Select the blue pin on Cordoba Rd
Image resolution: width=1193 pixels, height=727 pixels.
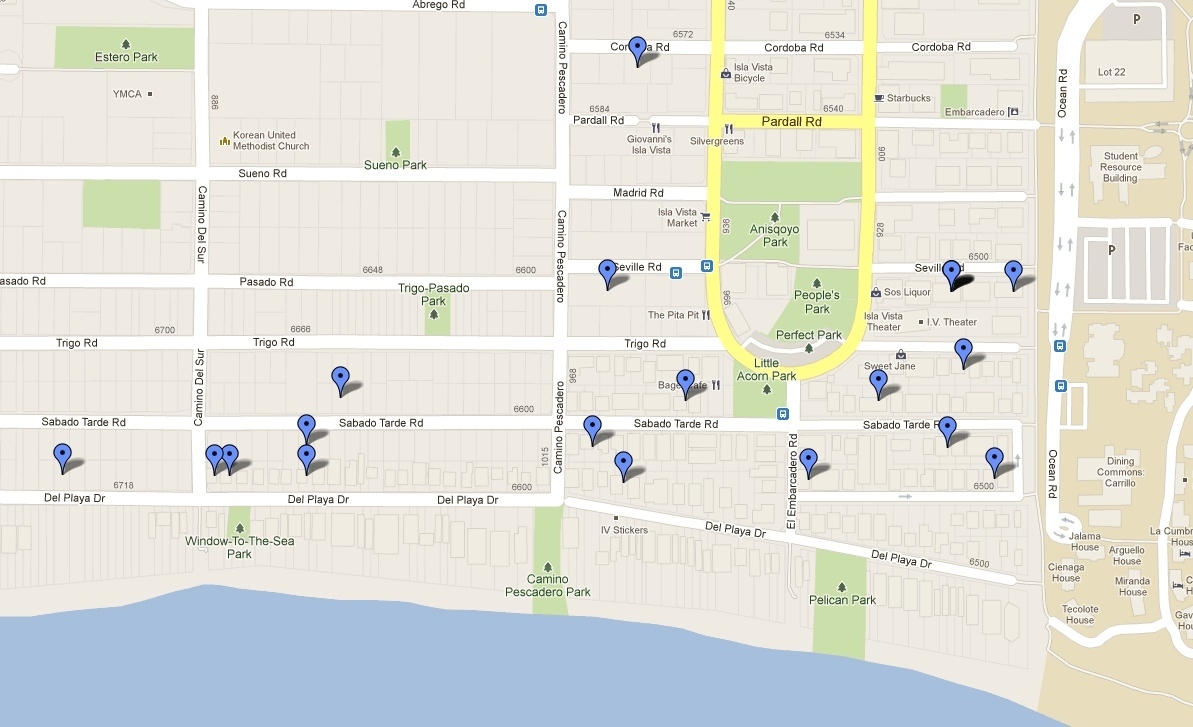pos(637,49)
